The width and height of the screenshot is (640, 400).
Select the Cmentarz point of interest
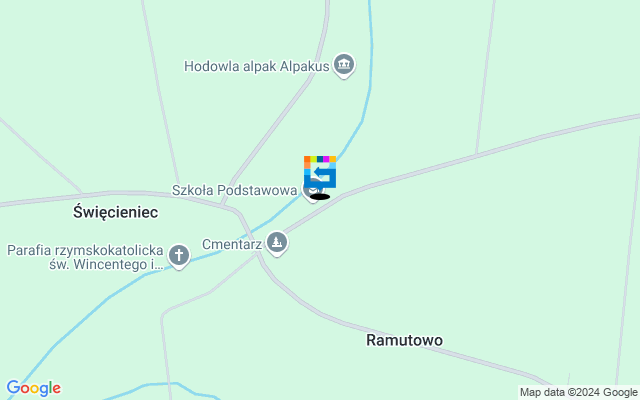(x=277, y=243)
